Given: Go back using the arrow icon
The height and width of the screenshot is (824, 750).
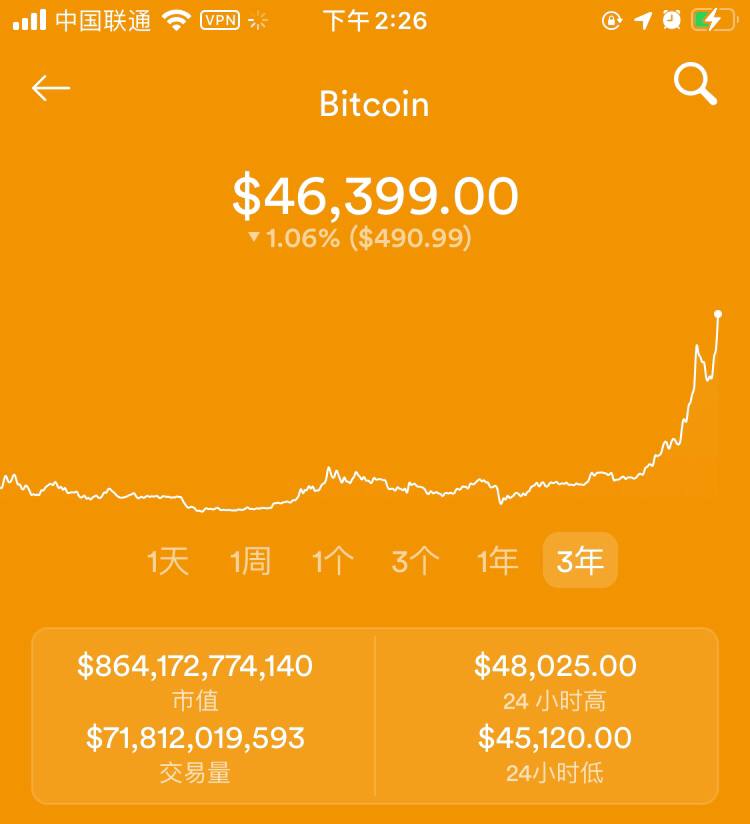Looking at the screenshot, I should [x=51, y=89].
